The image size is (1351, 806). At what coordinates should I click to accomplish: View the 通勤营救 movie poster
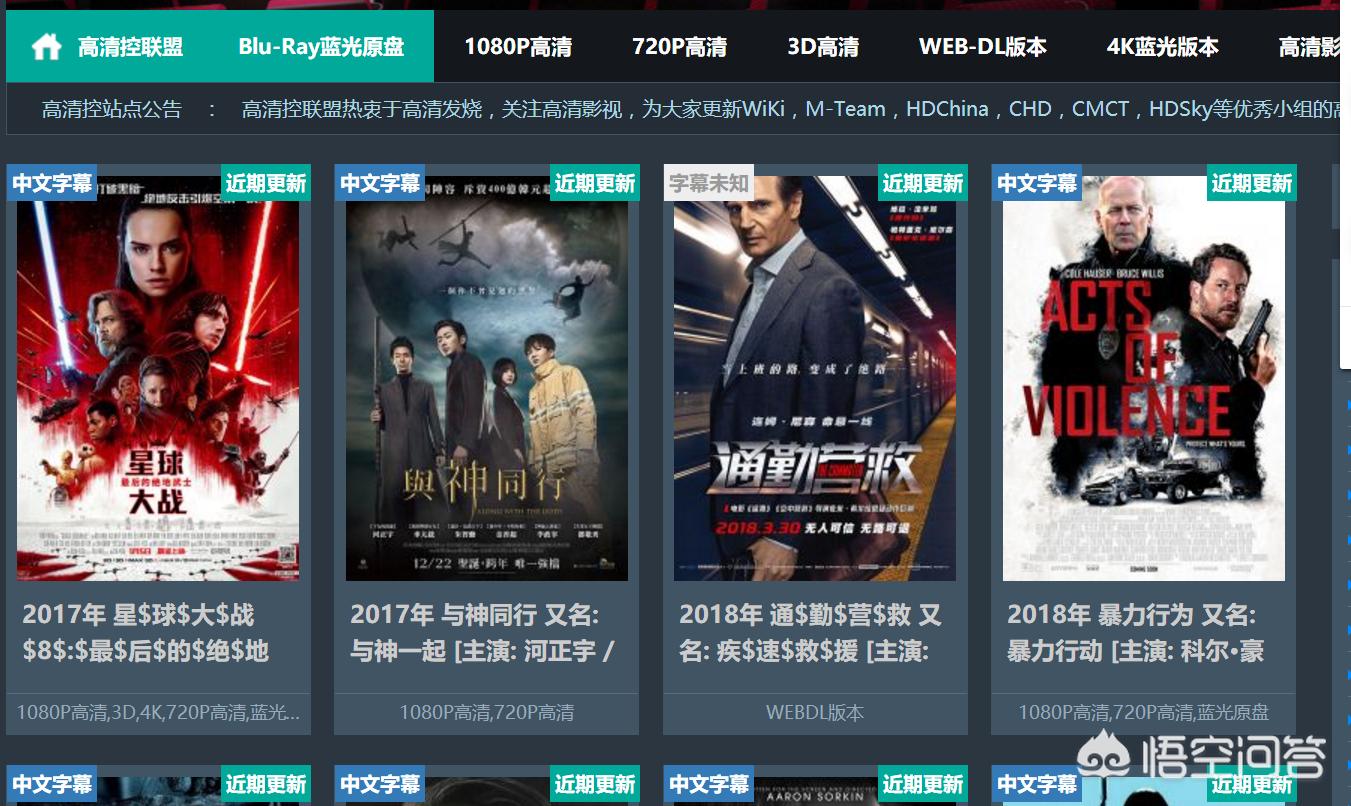click(x=815, y=380)
